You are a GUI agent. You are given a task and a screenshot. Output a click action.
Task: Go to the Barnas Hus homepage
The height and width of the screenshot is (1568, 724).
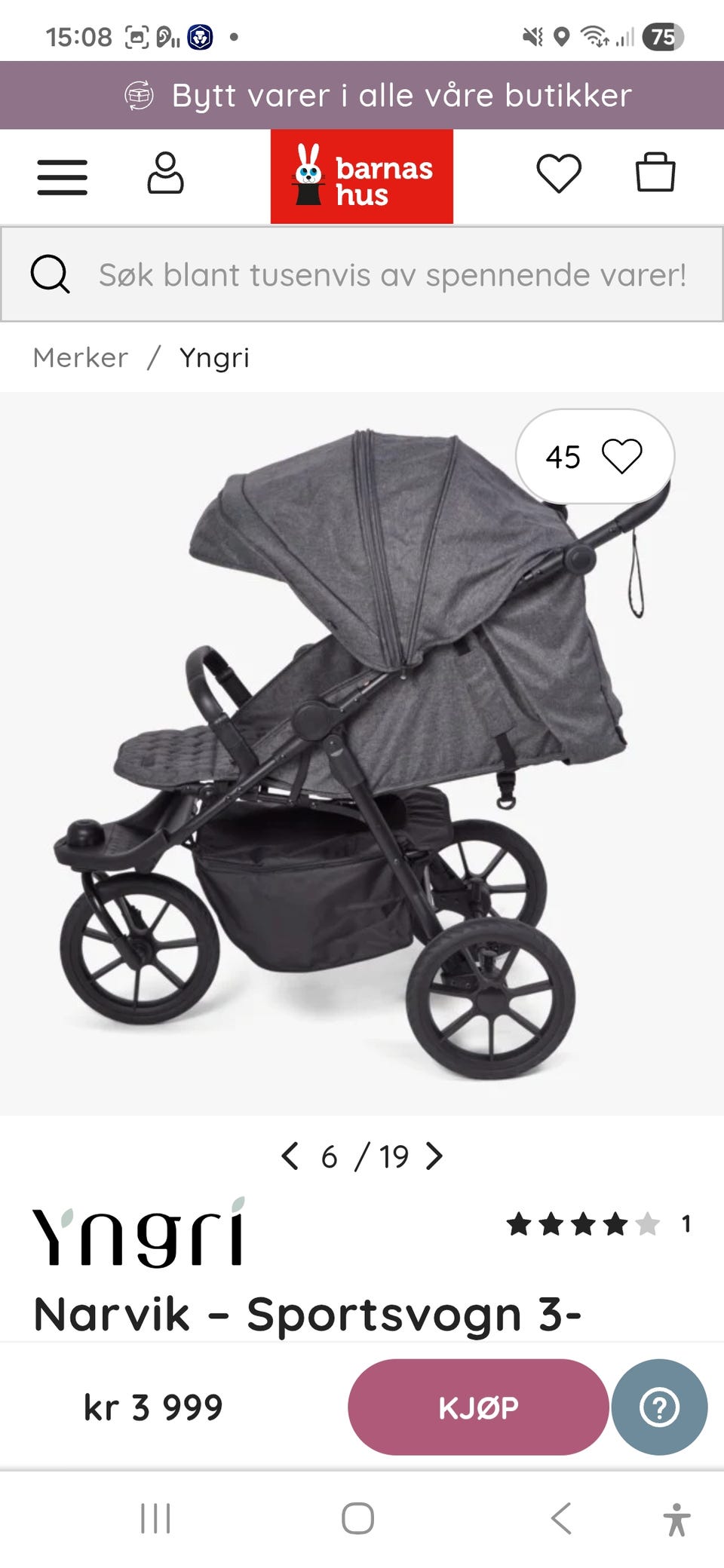point(362,176)
